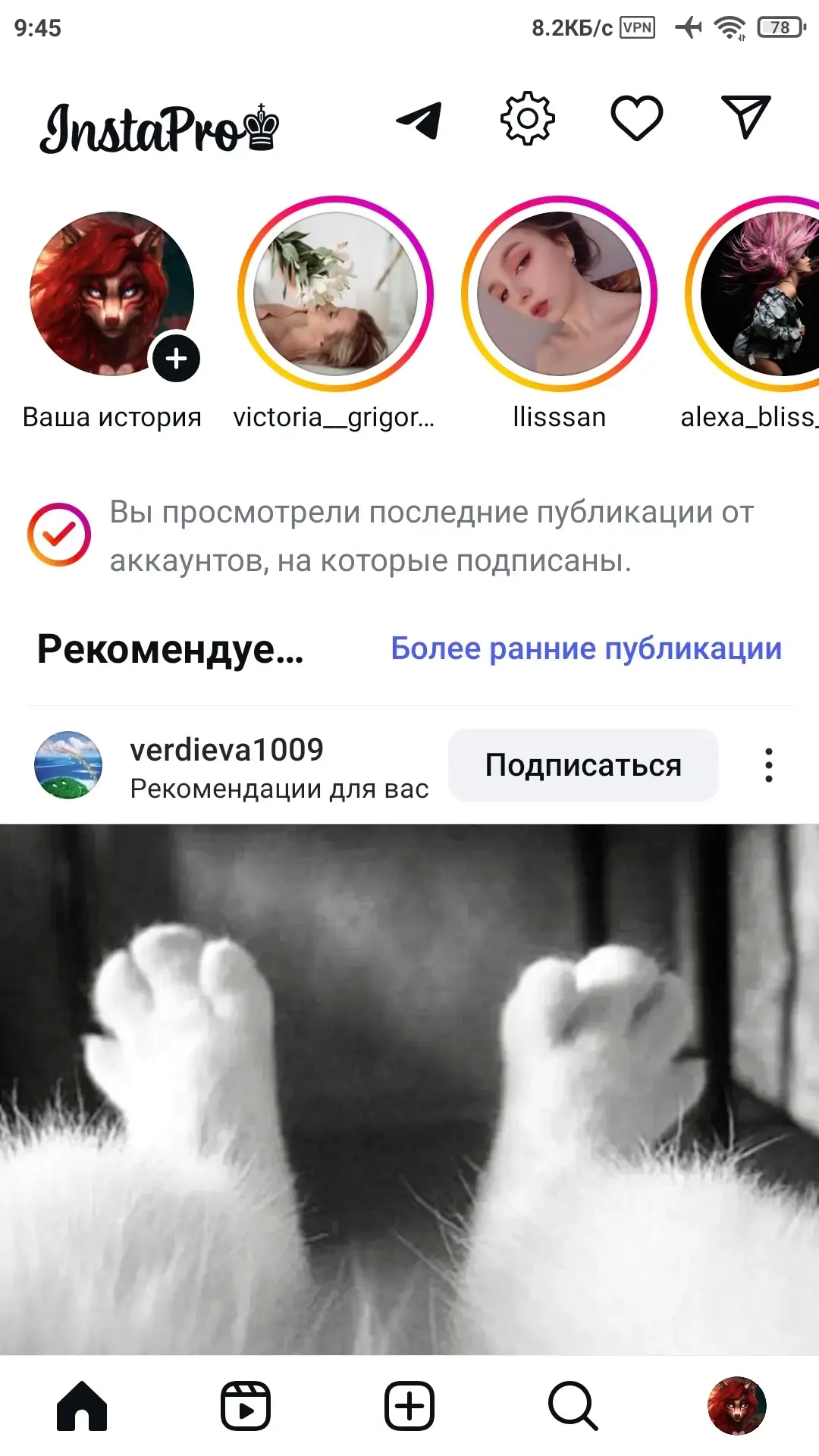This screenshot has width=819, height=1456.
Task: View victoria__grigor's story
Action: [x=335, y=294]
